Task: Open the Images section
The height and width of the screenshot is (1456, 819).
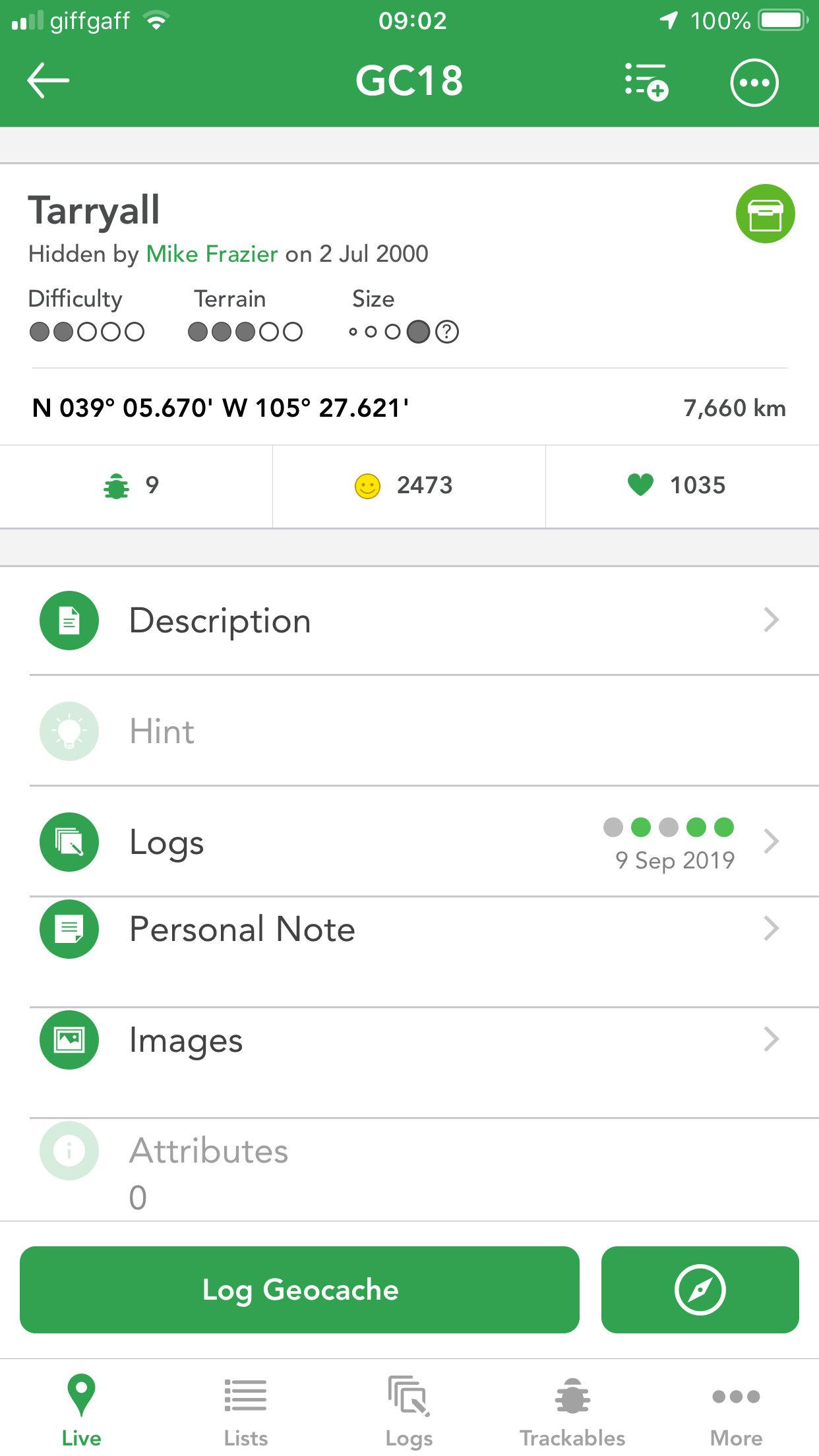Action: point(409,1040)
